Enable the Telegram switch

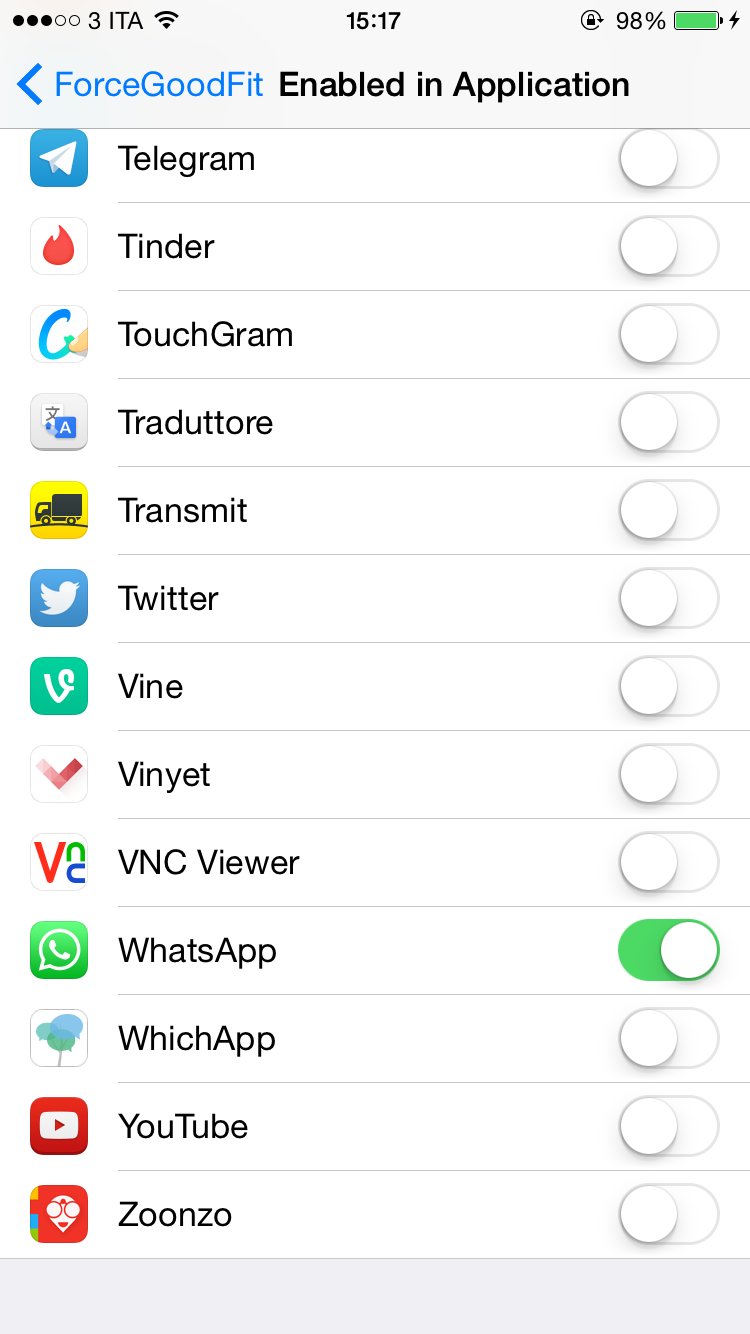tap(669, 159)
